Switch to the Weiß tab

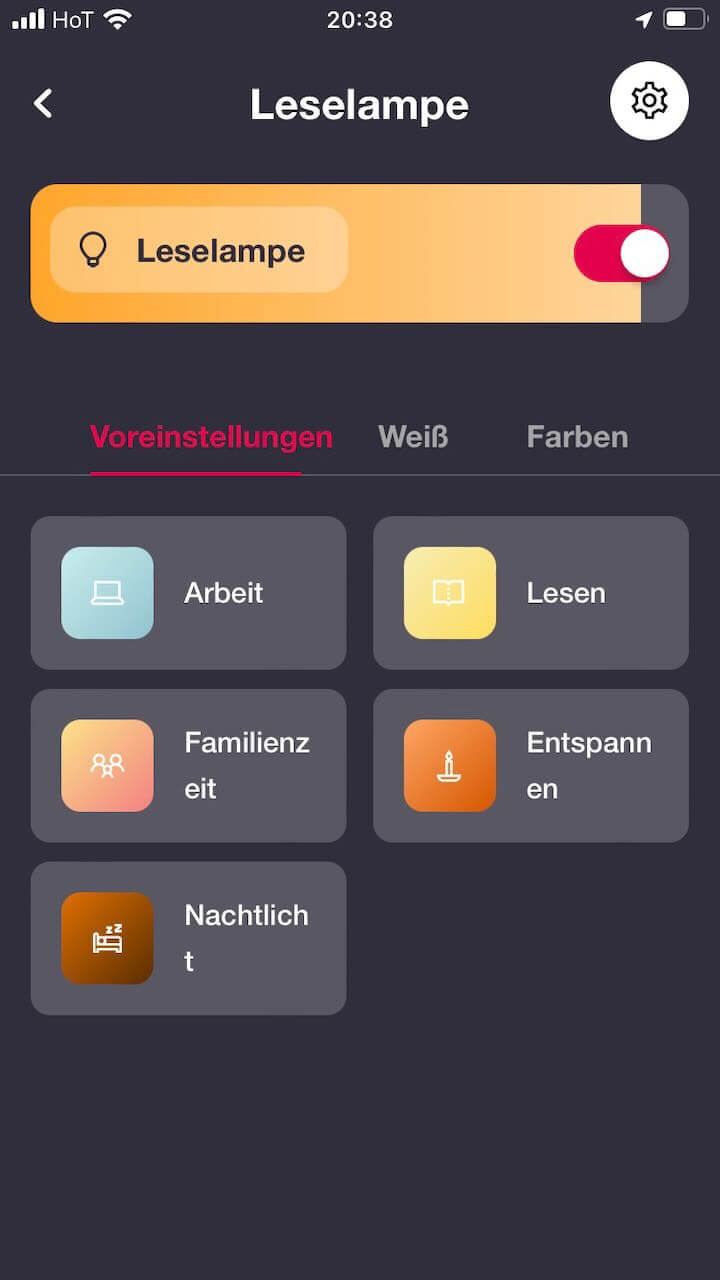click(x=413, y=437)
